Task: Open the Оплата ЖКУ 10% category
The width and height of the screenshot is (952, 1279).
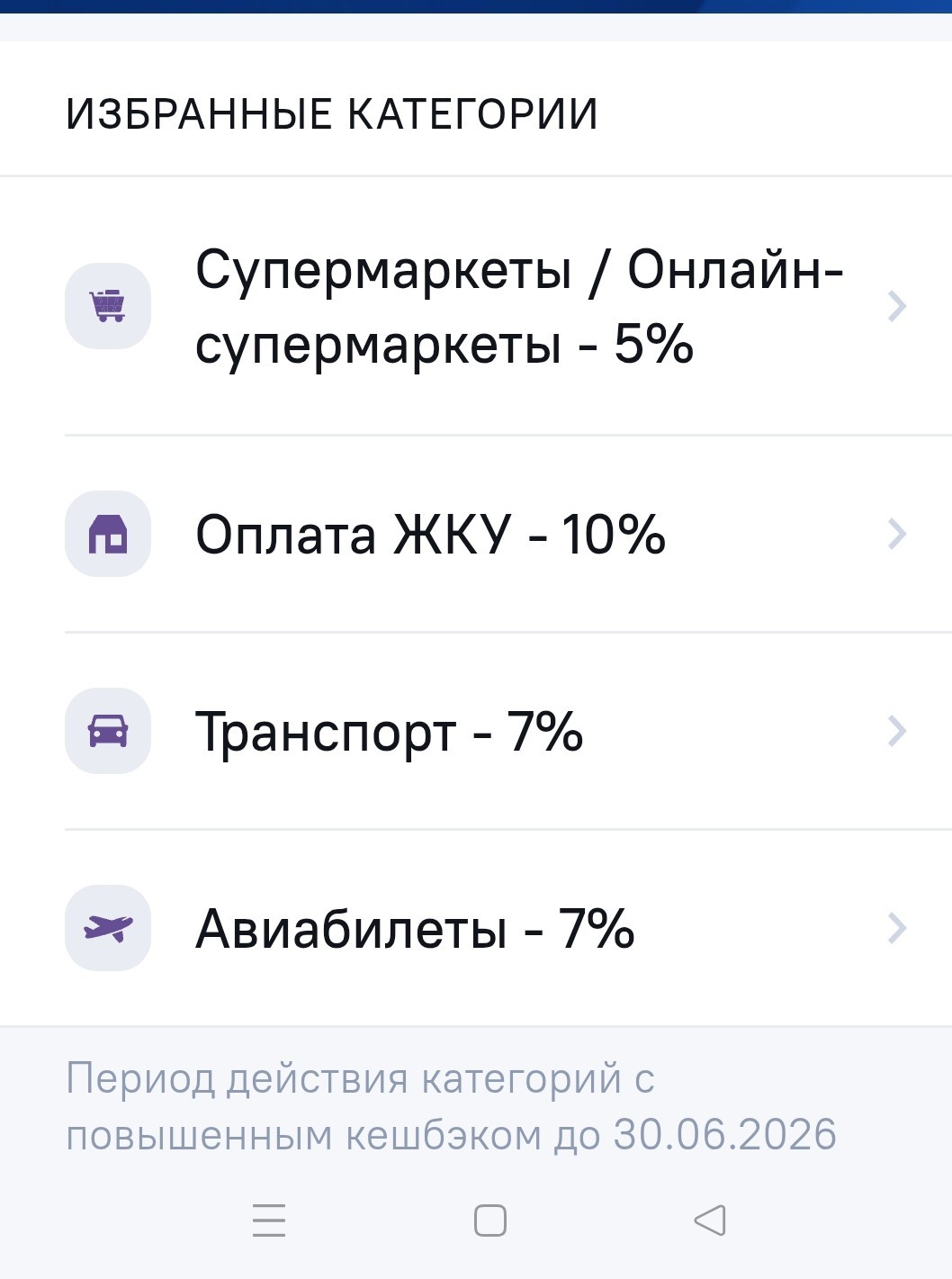Action: (476, 534)
